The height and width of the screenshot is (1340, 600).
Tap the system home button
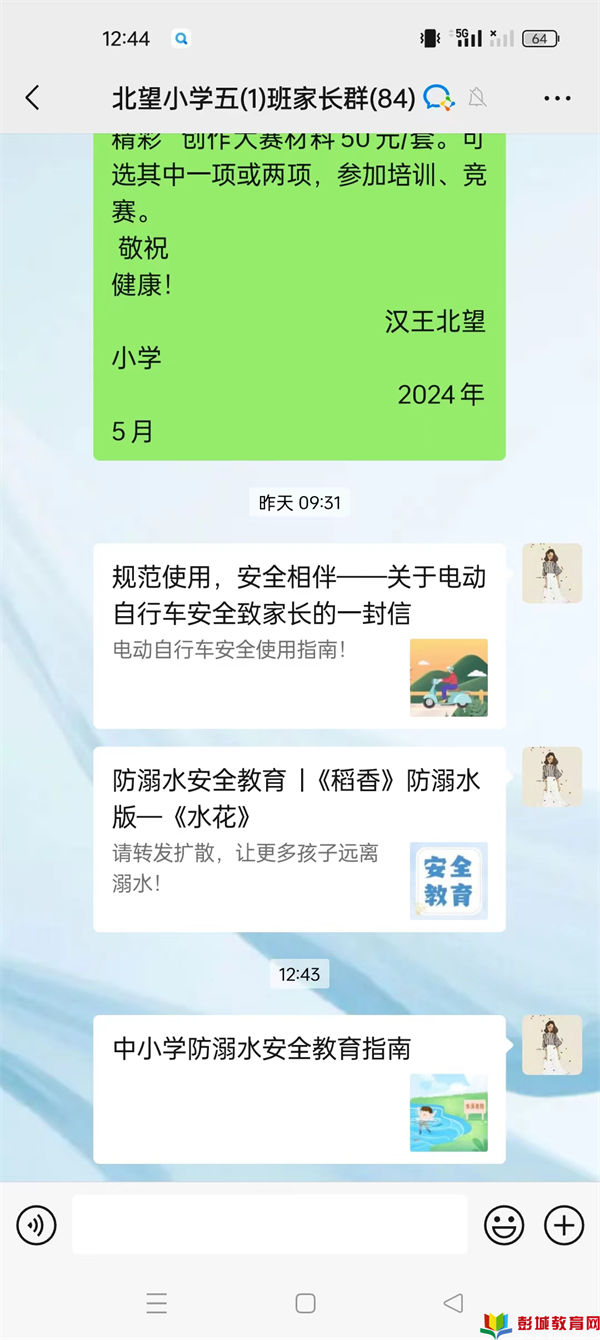tap(306, 1303)
